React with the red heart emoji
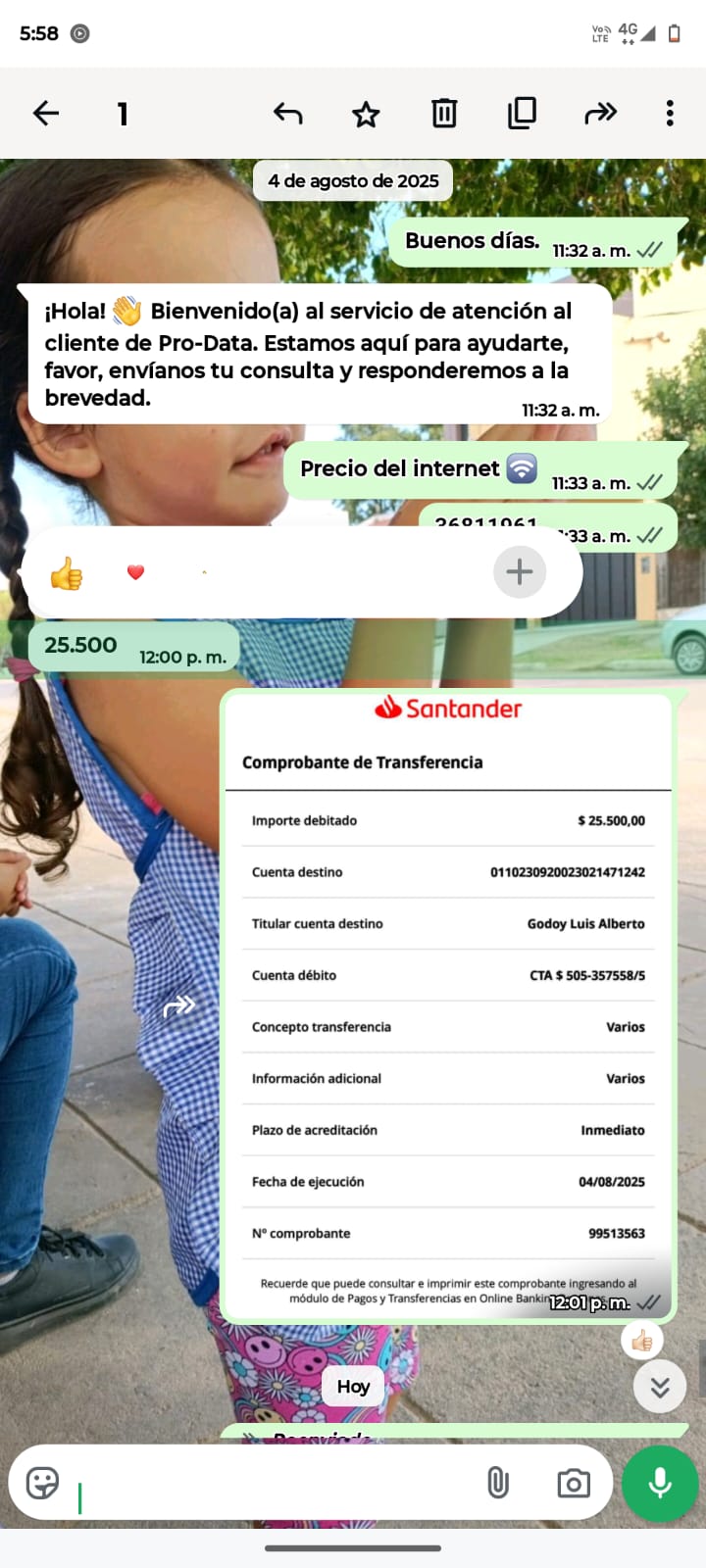706x1568 pixels. pyautogui.click(x=136, y=572)
